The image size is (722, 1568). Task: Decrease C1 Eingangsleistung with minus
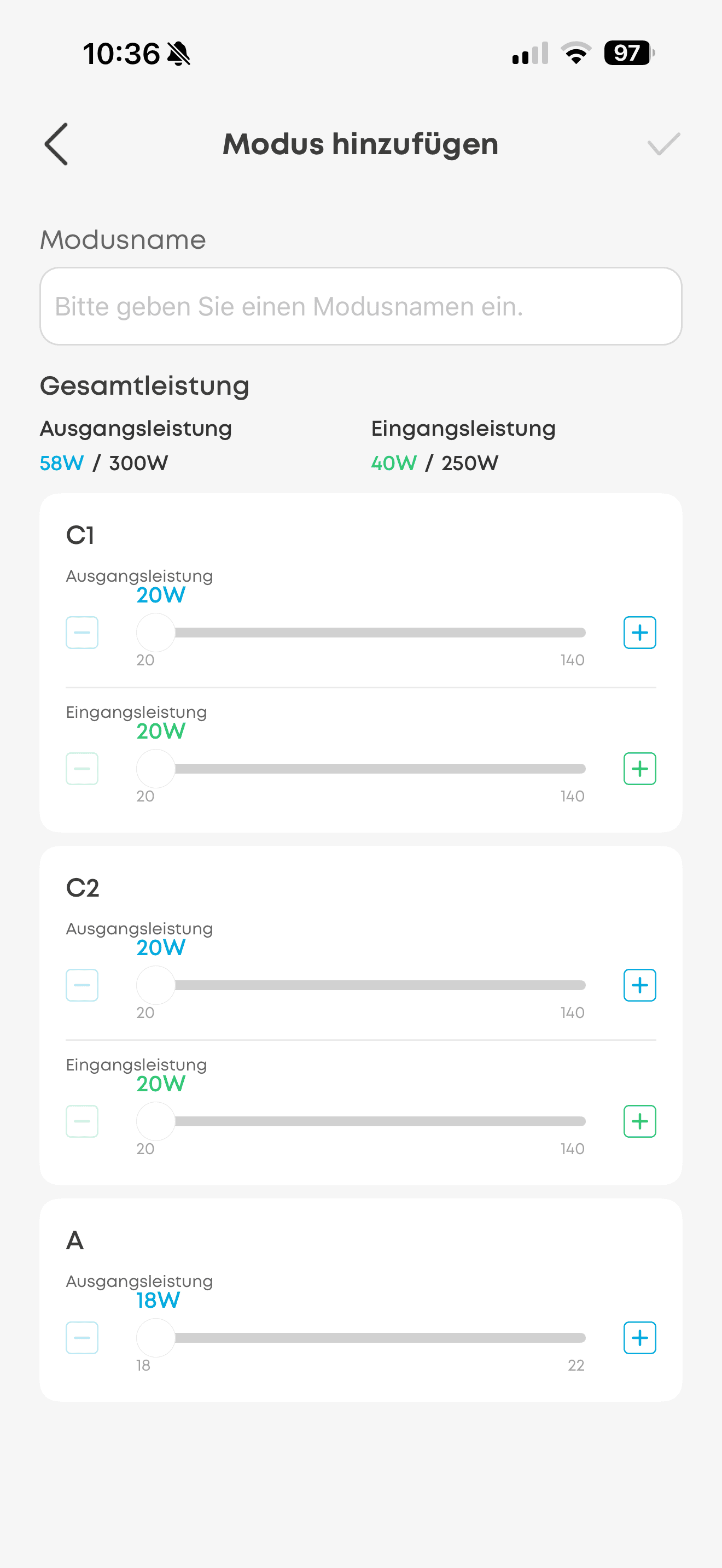coord(82,769)
